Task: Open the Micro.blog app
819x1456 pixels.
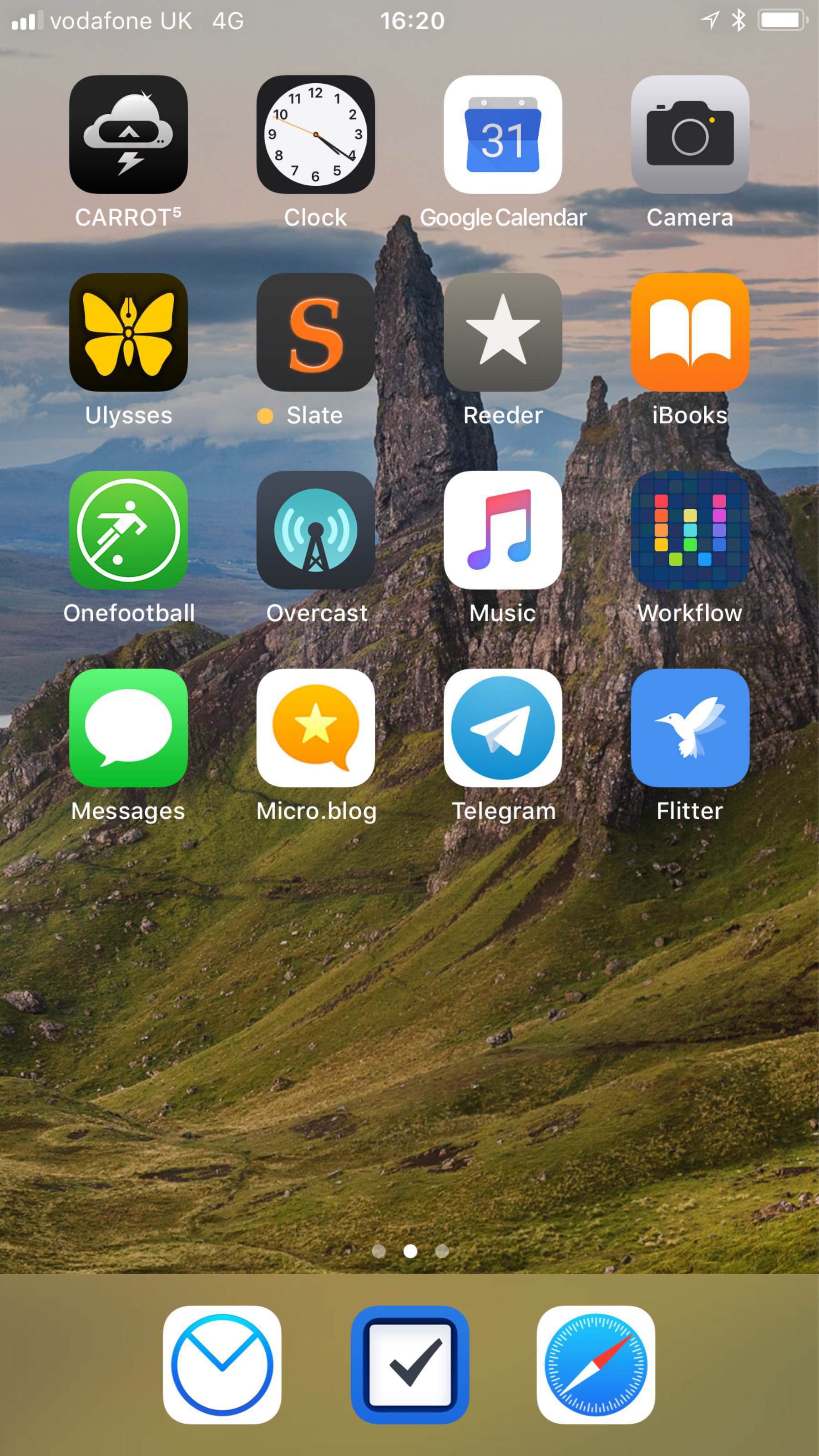Action: [315, 728]
